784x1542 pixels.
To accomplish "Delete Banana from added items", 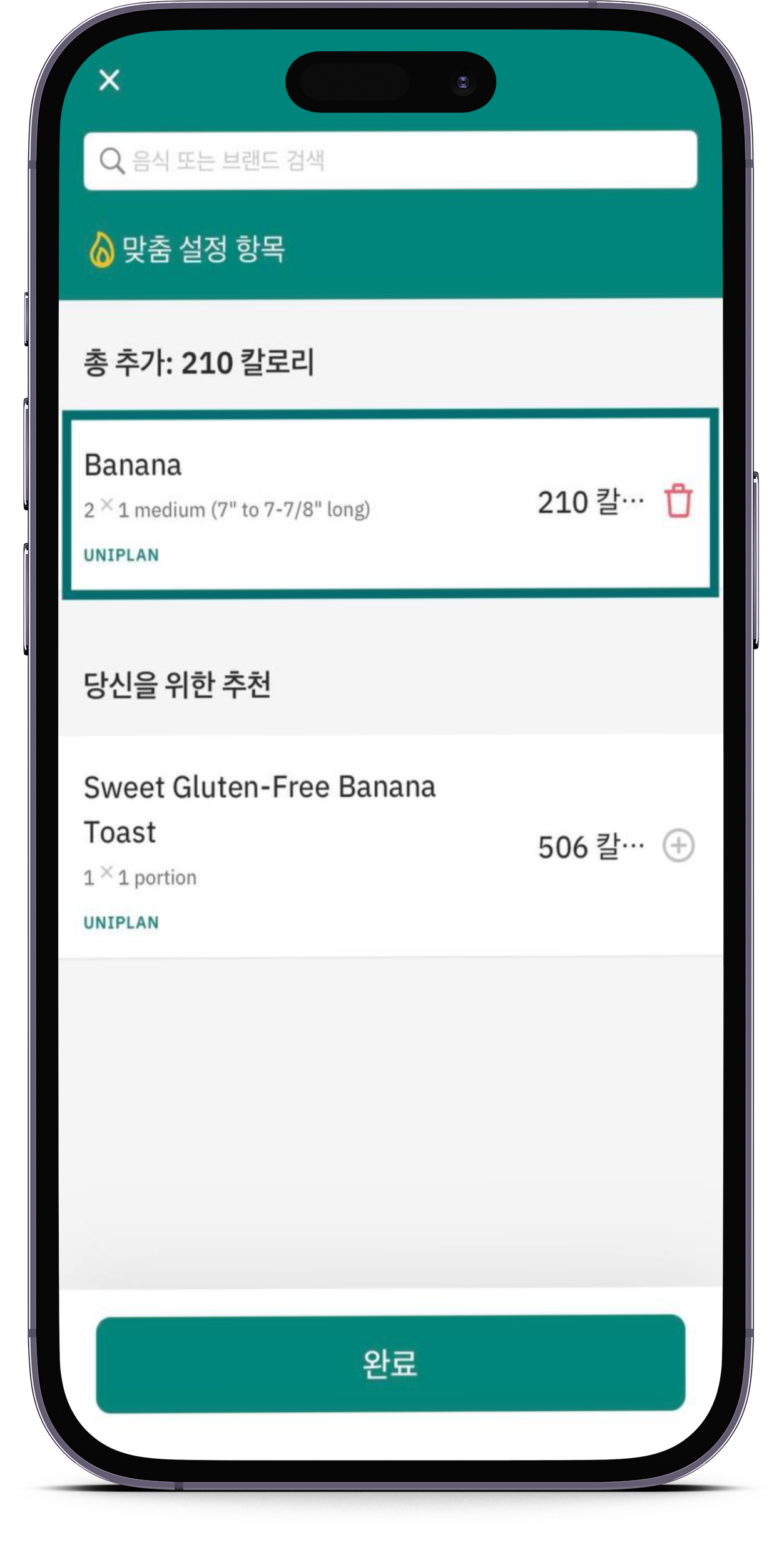I will point(678,501).
